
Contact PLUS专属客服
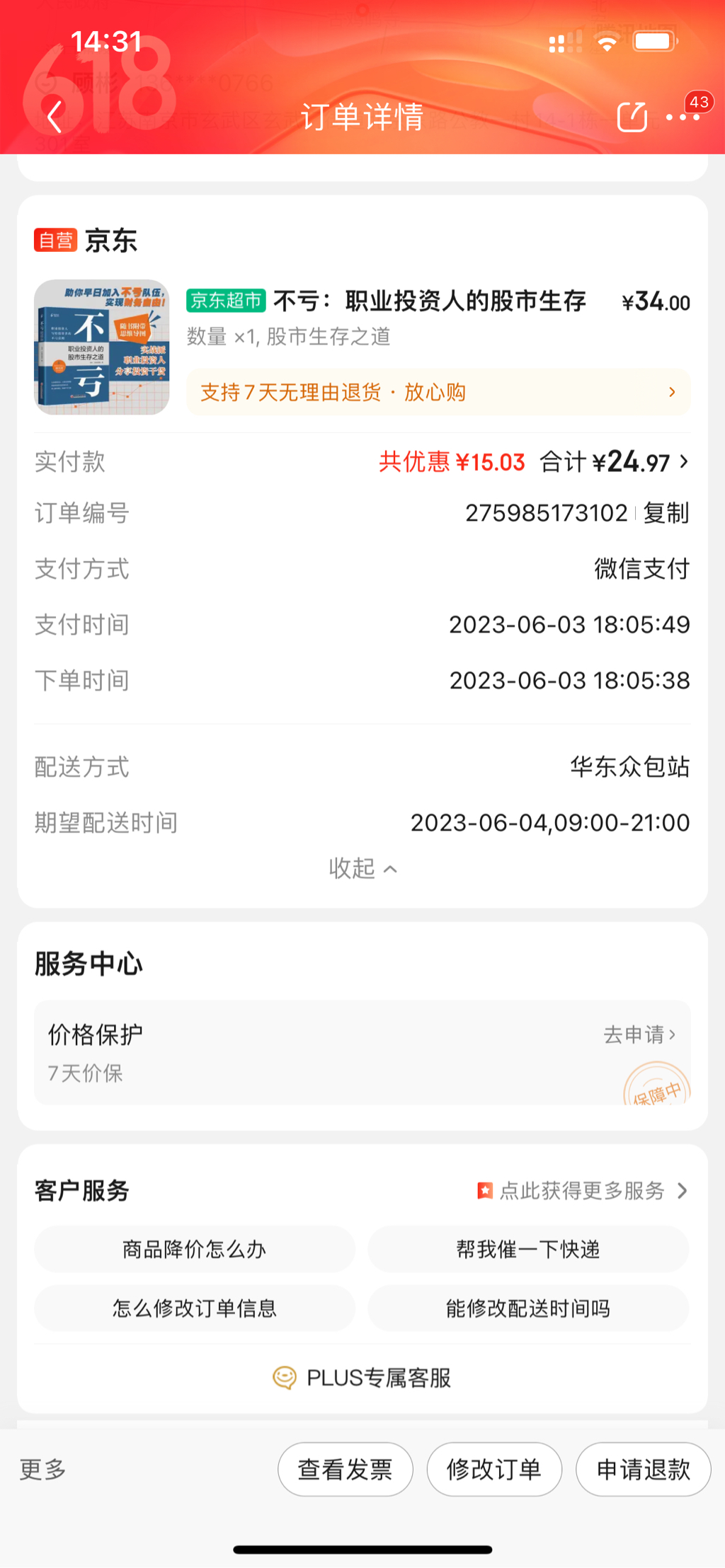tap(362, 1378)
